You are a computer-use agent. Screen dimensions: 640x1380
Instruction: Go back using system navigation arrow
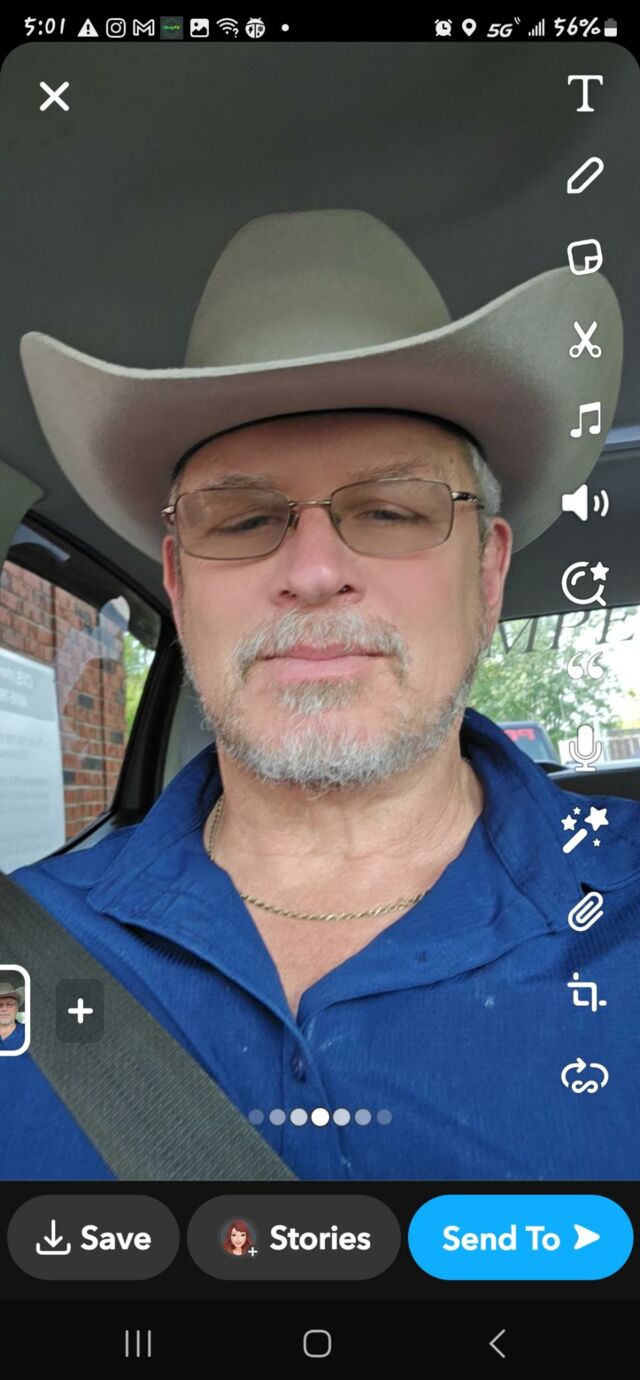497,1343
